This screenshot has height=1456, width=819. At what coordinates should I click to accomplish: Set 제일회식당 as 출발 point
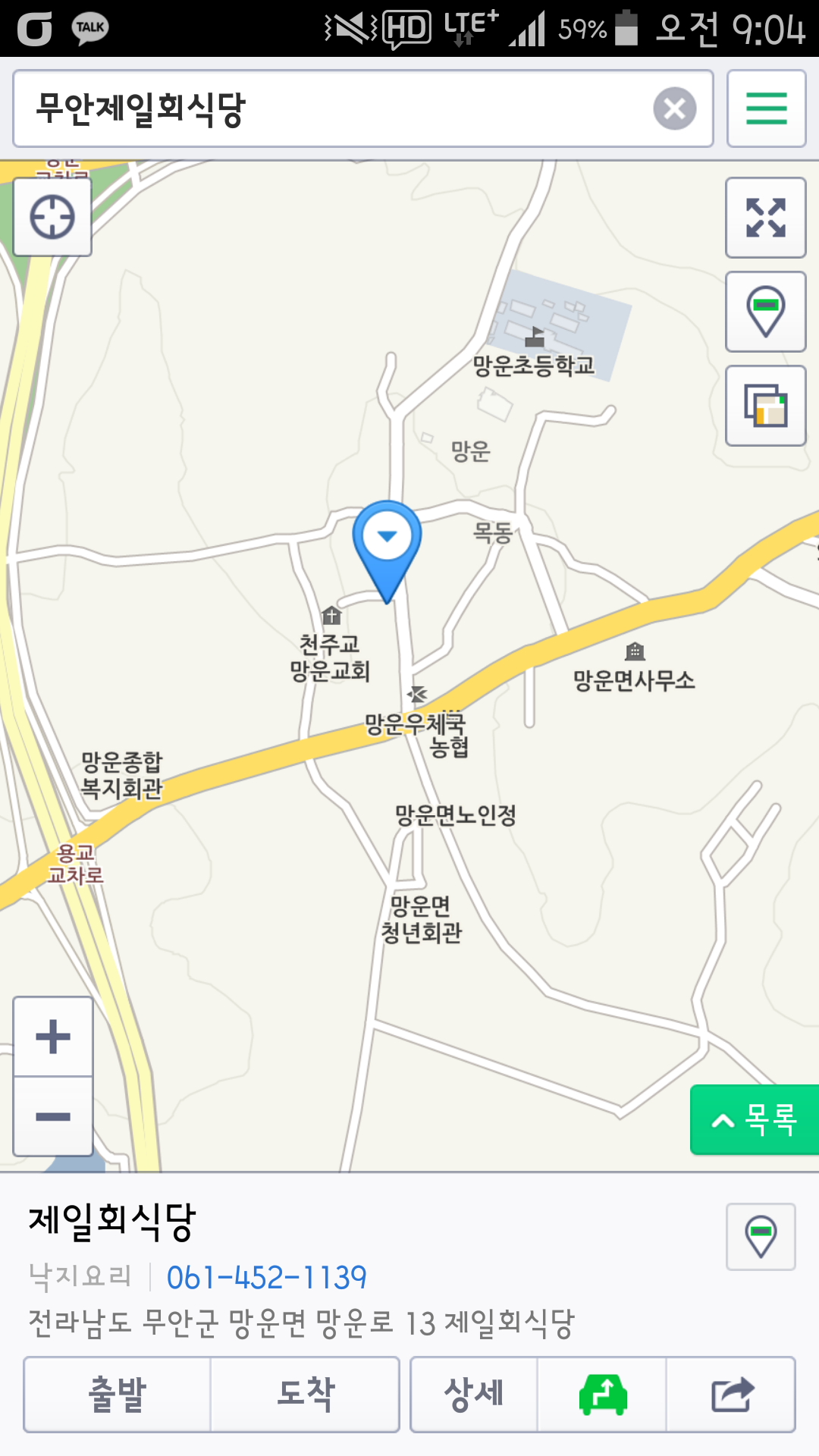tap(117, 1395)
